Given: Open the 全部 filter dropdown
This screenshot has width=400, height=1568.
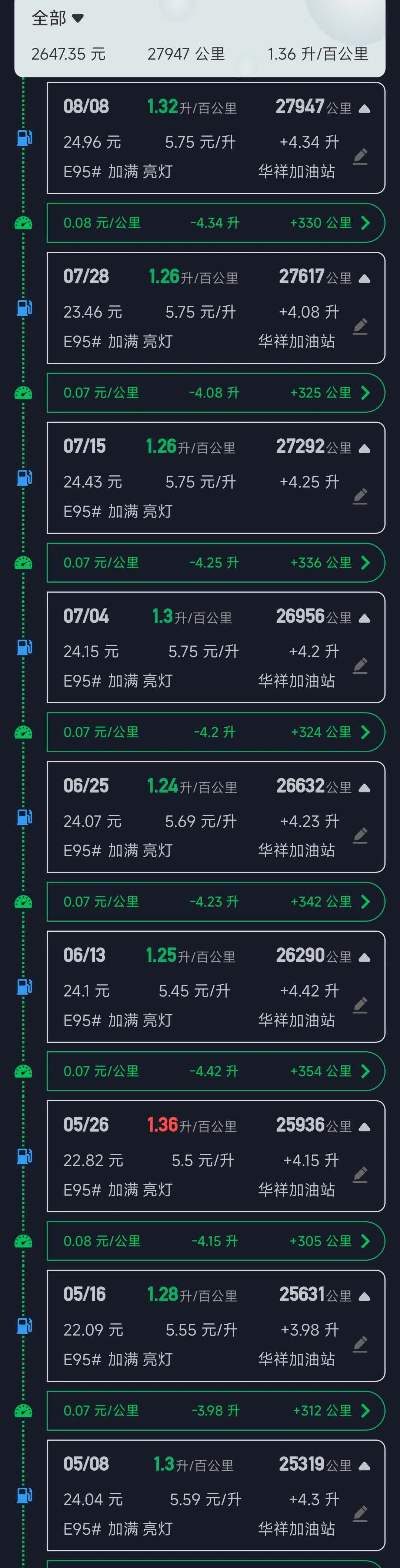Looking at the screenshot, I should pos(57,18).
